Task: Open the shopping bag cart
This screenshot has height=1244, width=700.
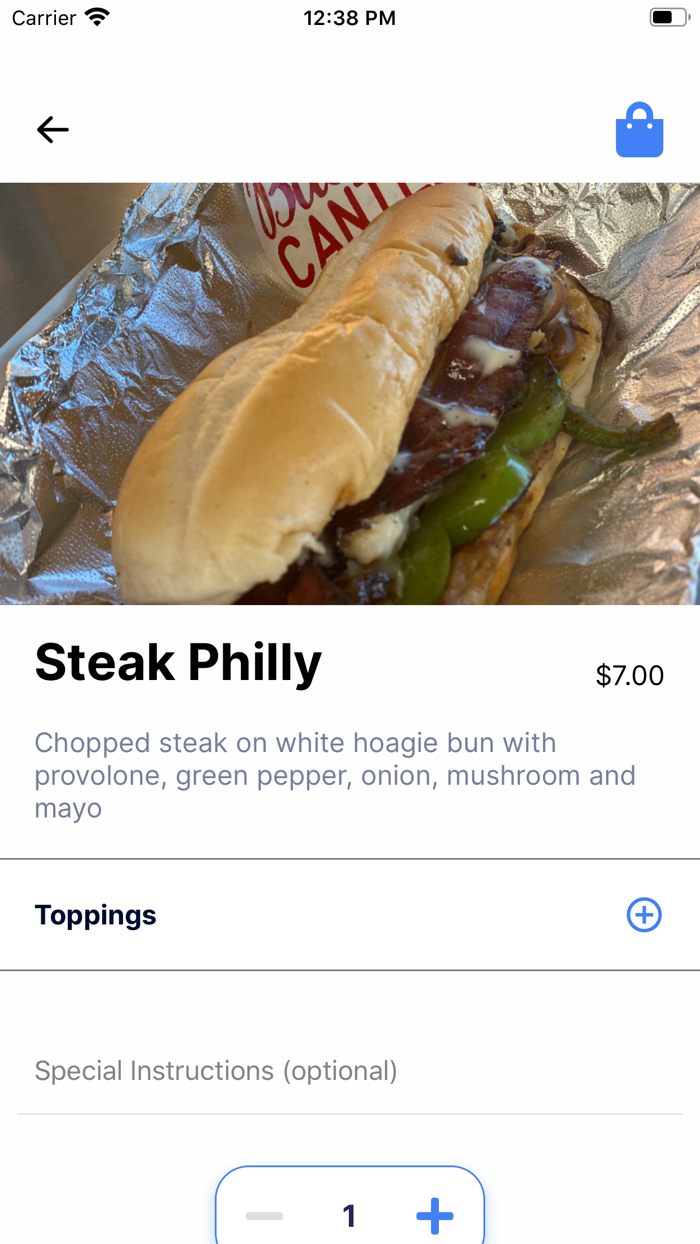Action: click(639, 131)
